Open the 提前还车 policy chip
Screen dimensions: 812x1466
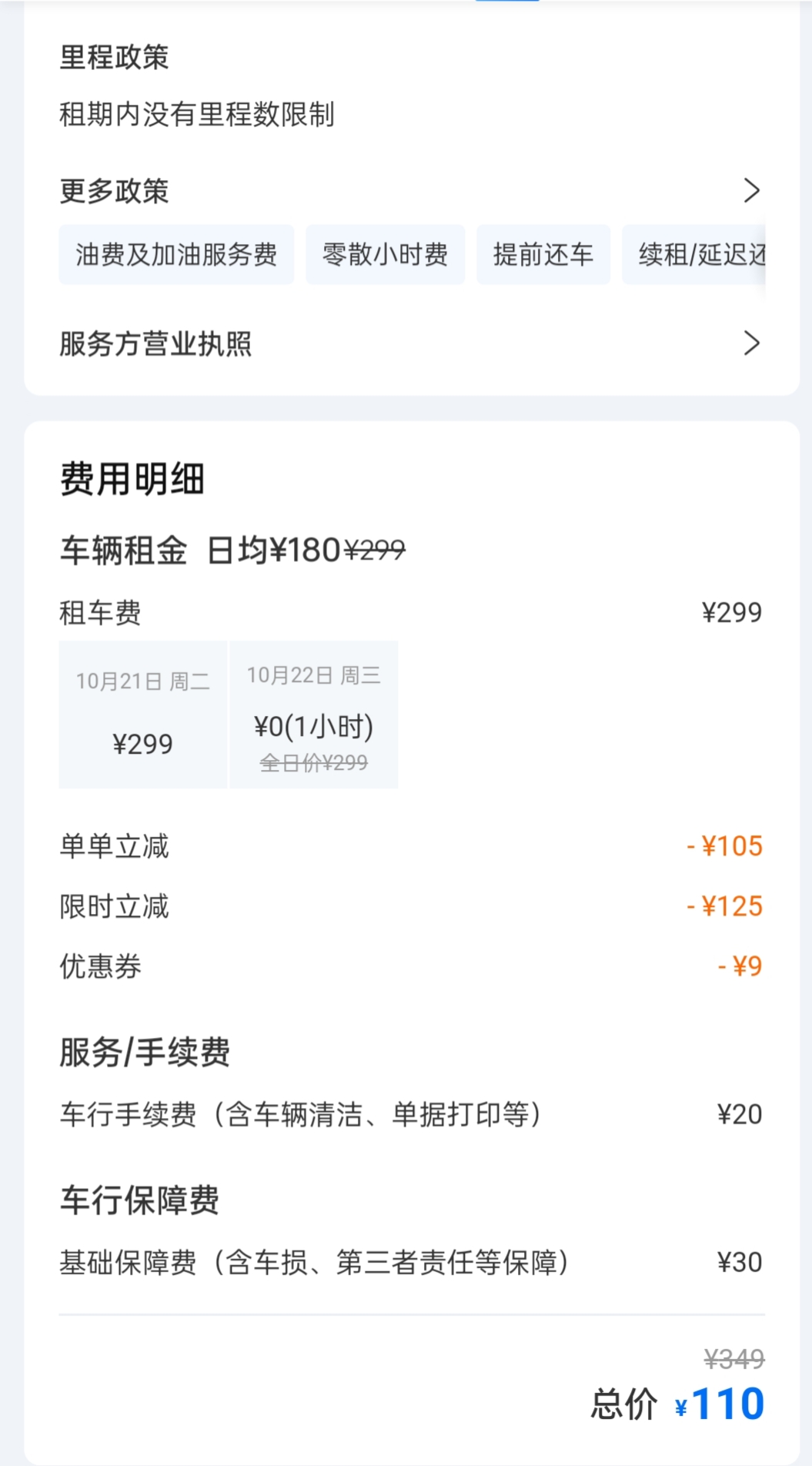tap(543, 255)
